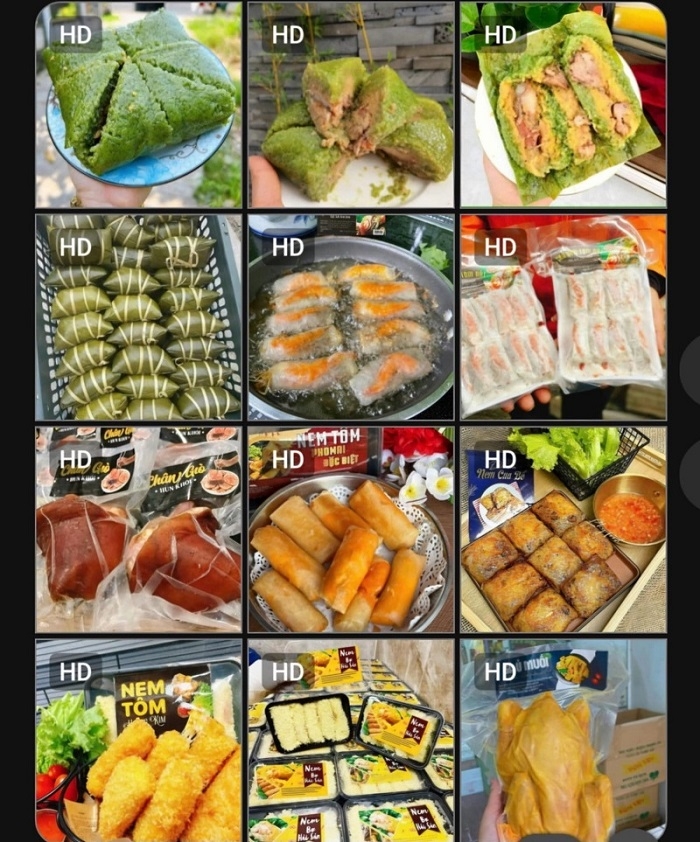Open the photo of the uncut green rice cake on a blue plate
This screenshot has width=700, height=842.
[x=138, y=105]
